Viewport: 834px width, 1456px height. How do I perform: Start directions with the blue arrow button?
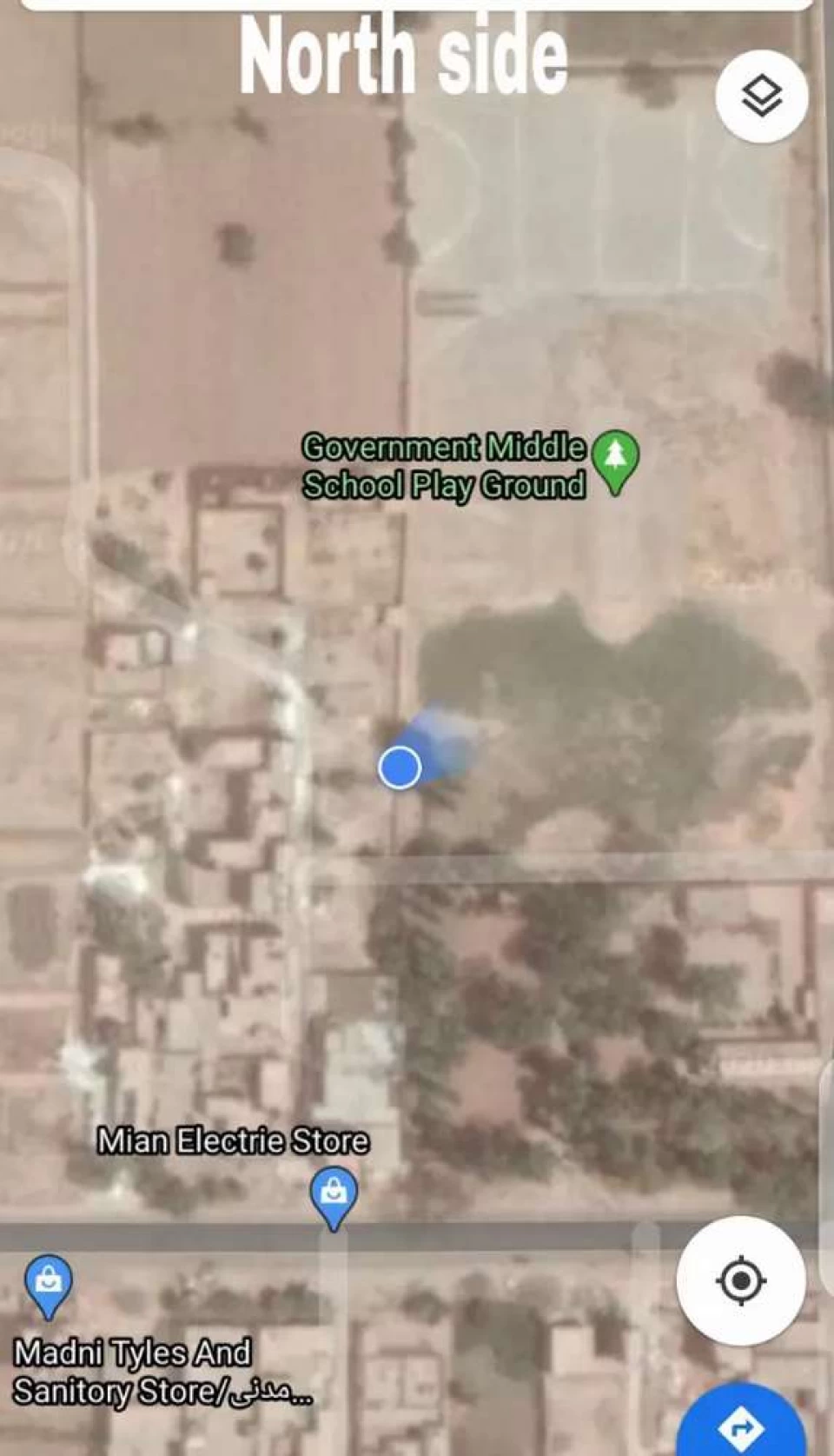pyautogui.click(x=741, y=1425)
